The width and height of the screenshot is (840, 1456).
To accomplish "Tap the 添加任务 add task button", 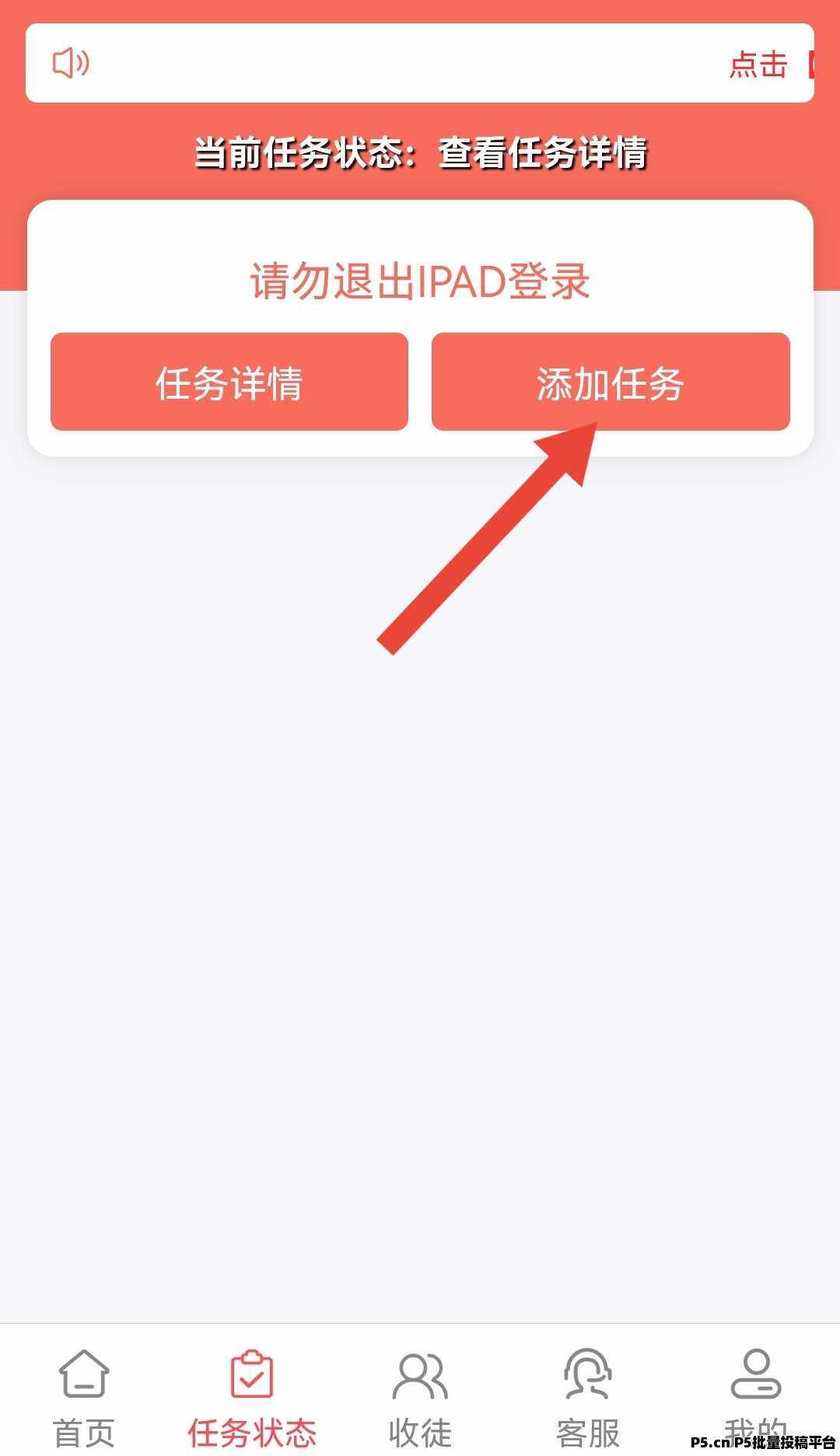I will click(611, 382).
